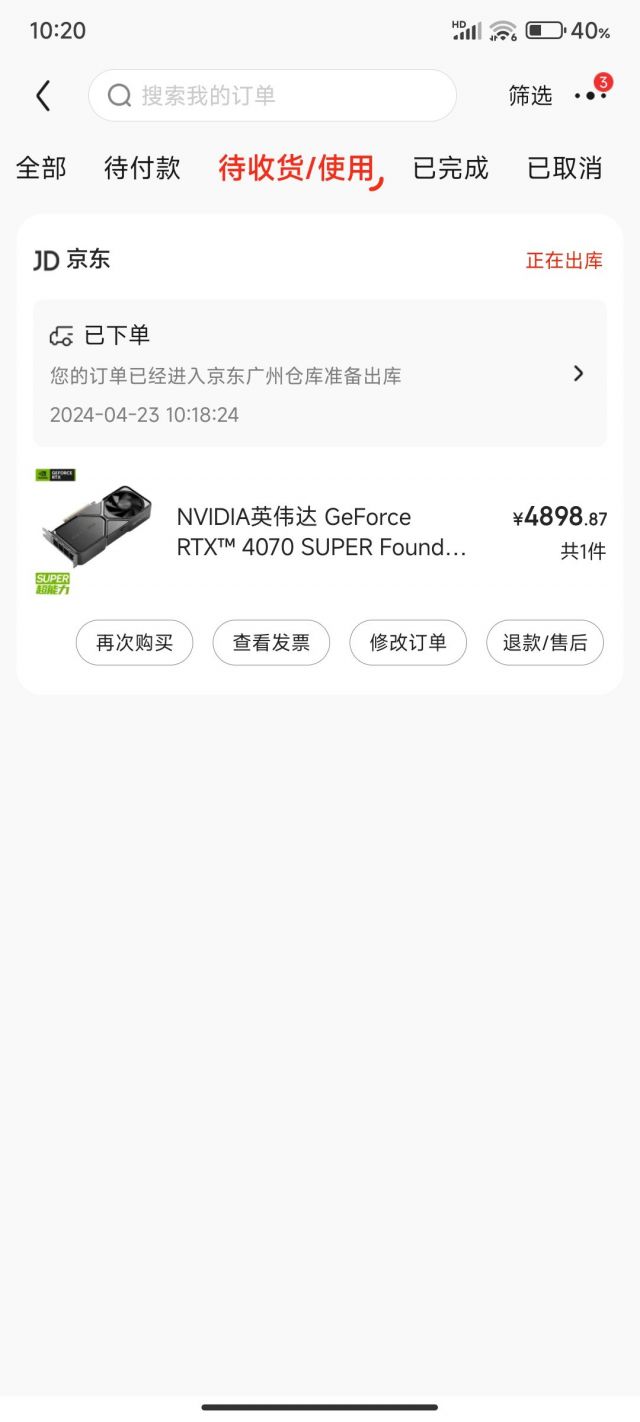Switch to the 已取消 tab

565,168
